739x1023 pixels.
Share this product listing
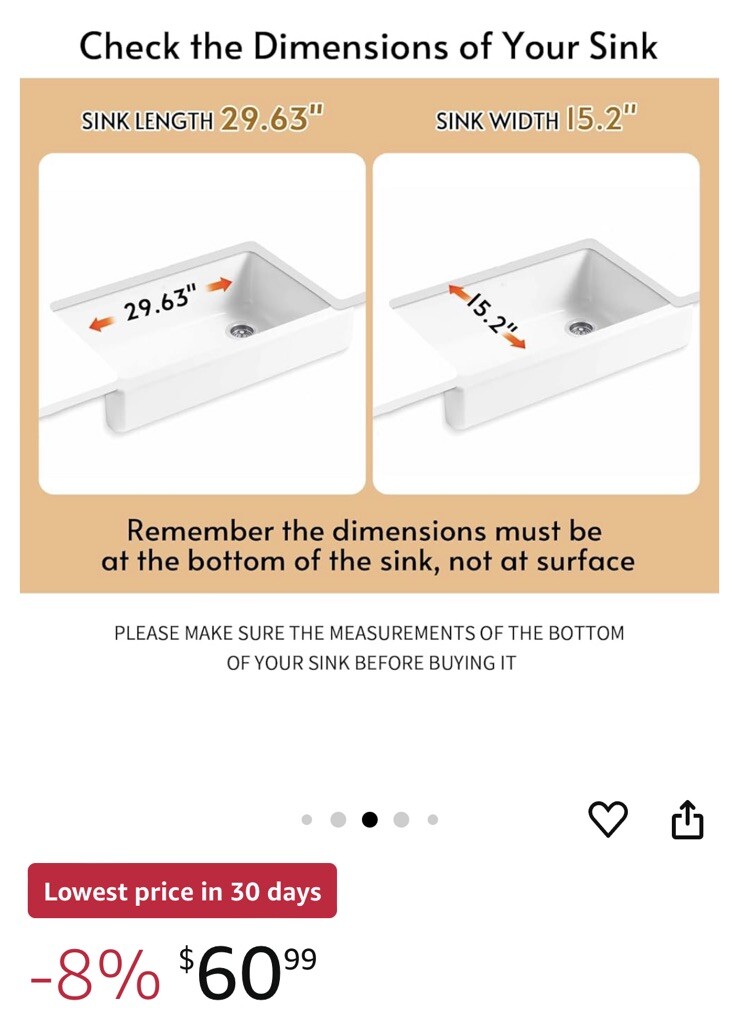687,819
